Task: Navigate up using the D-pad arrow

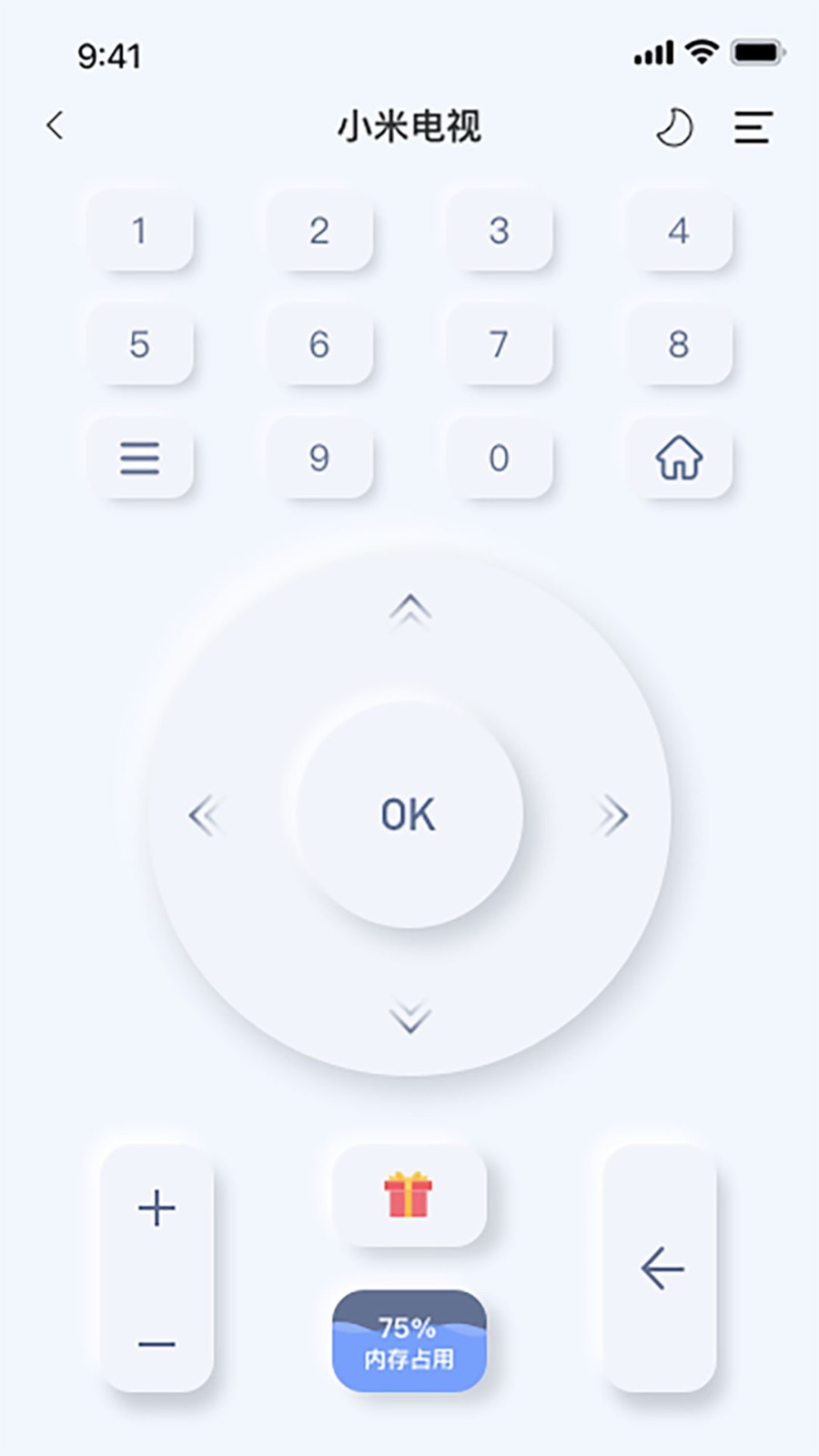Action: coord(411,612)
